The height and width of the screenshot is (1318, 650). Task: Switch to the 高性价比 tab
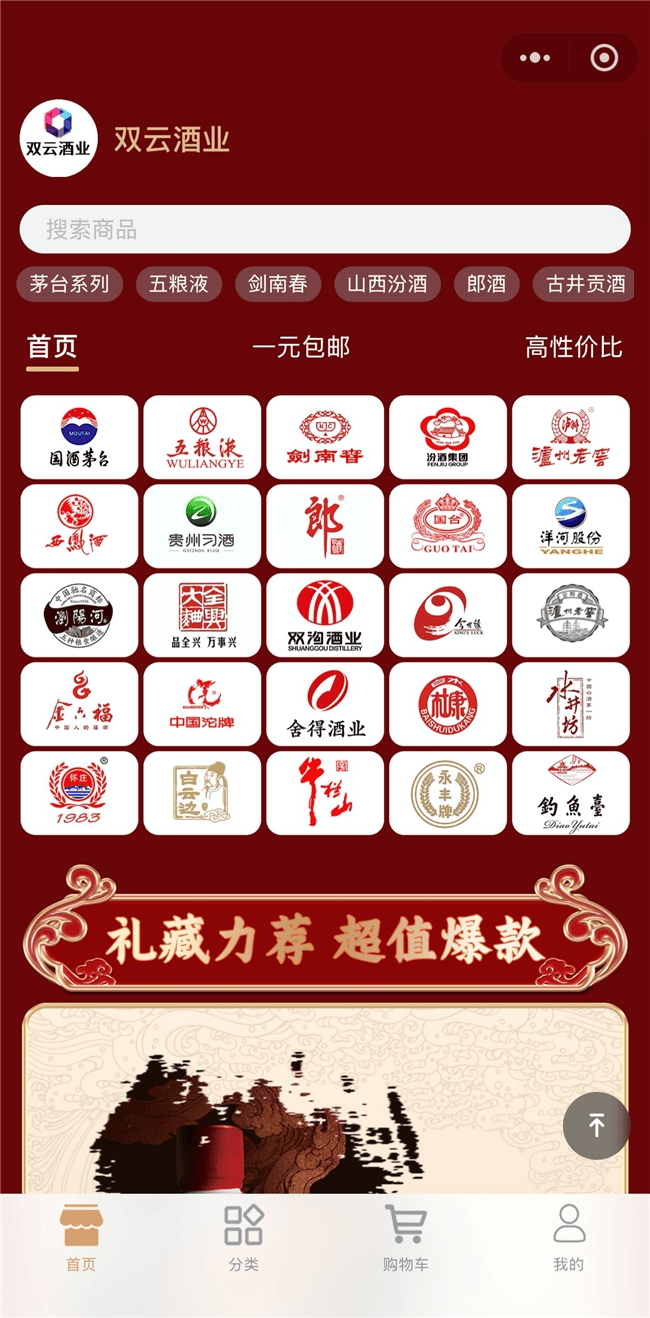click(573, 348)
